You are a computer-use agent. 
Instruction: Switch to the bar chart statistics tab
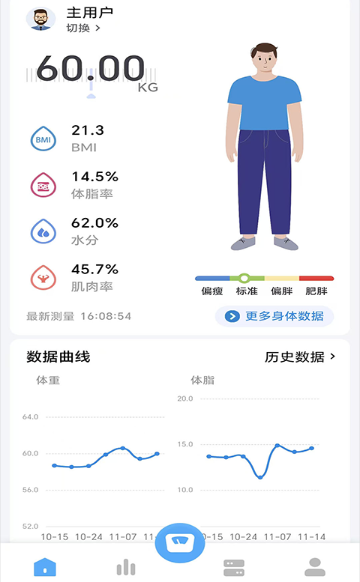pyautogui.click(x=126, y=567)
